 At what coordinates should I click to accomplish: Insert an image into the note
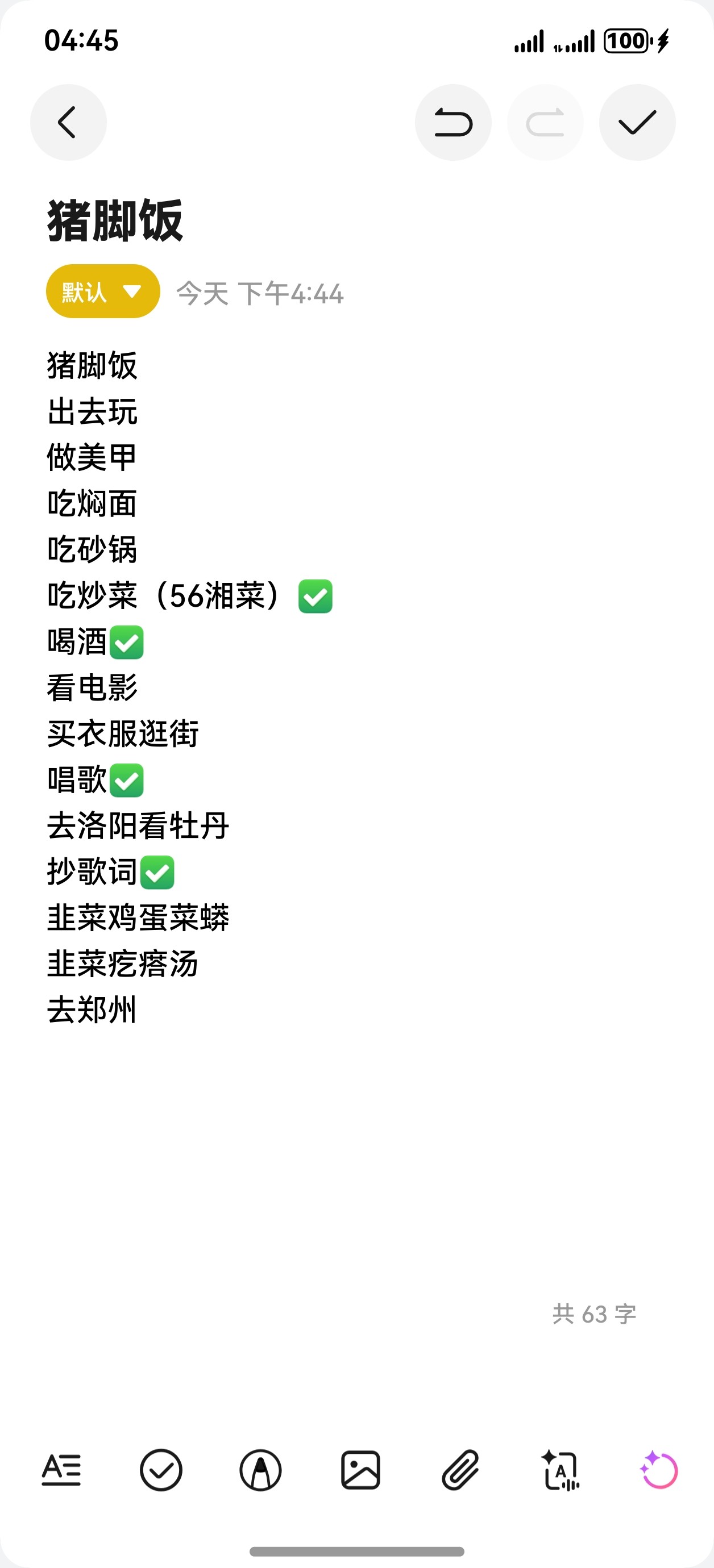click(x=360, y=1471)
